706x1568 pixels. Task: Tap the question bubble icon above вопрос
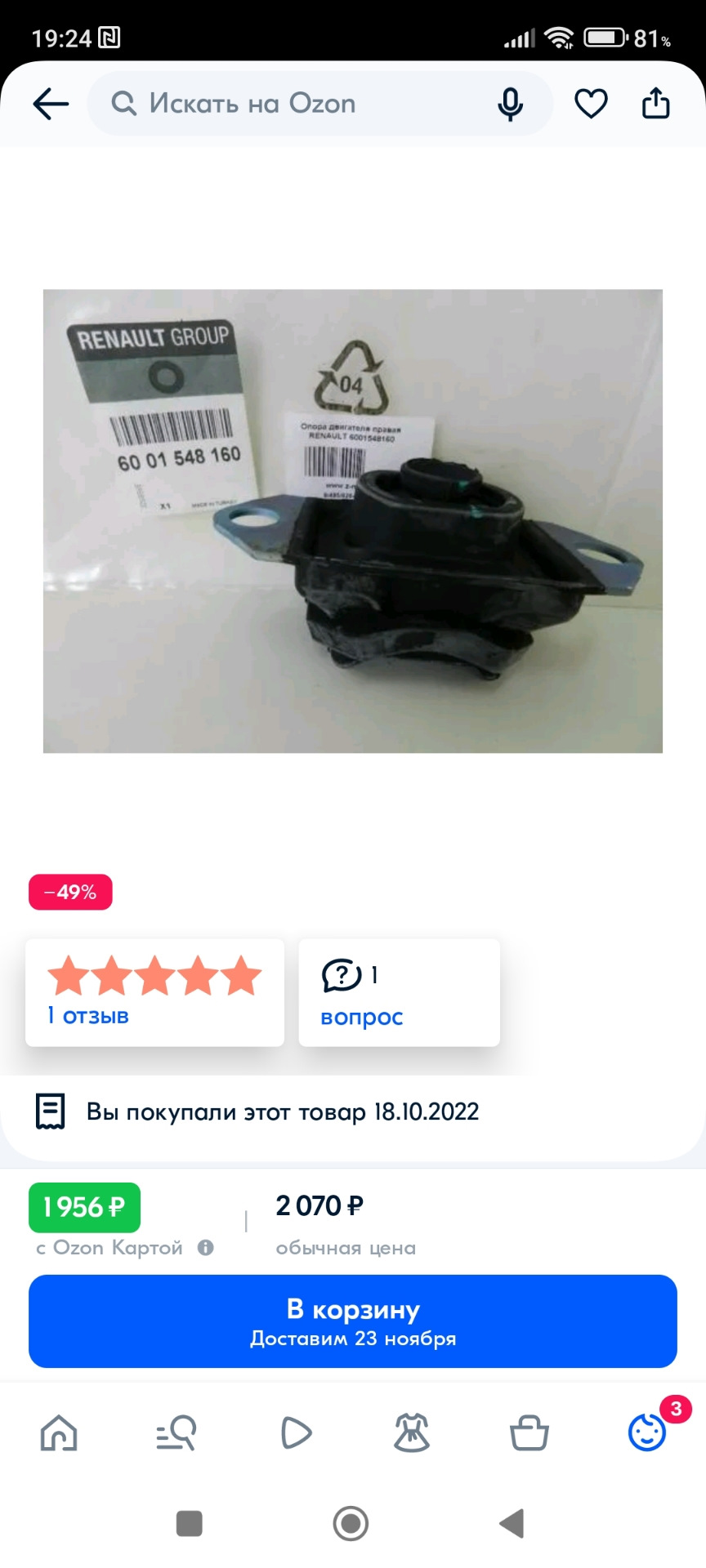[x=342, y=973]
